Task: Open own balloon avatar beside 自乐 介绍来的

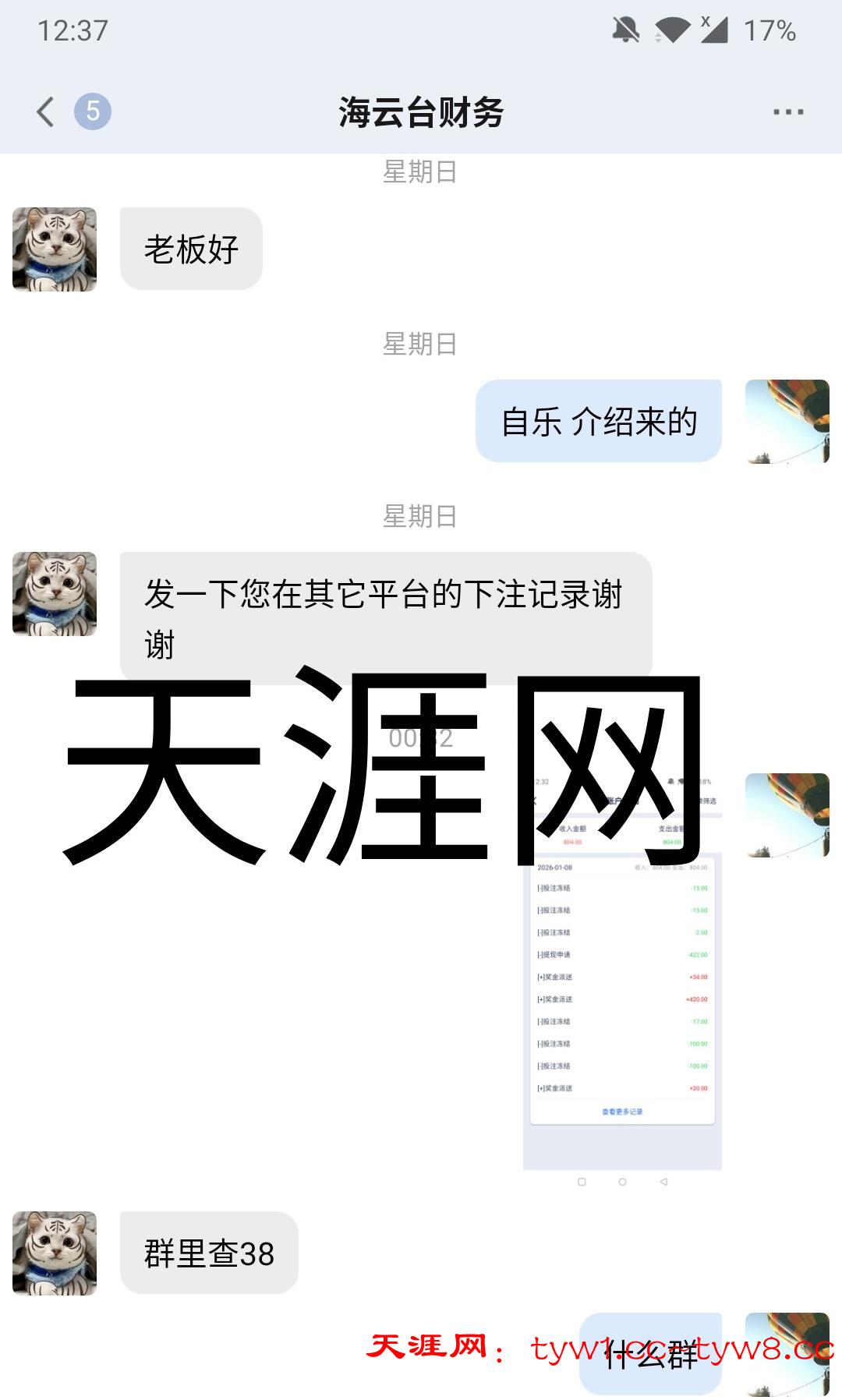Action: (787, 422)
